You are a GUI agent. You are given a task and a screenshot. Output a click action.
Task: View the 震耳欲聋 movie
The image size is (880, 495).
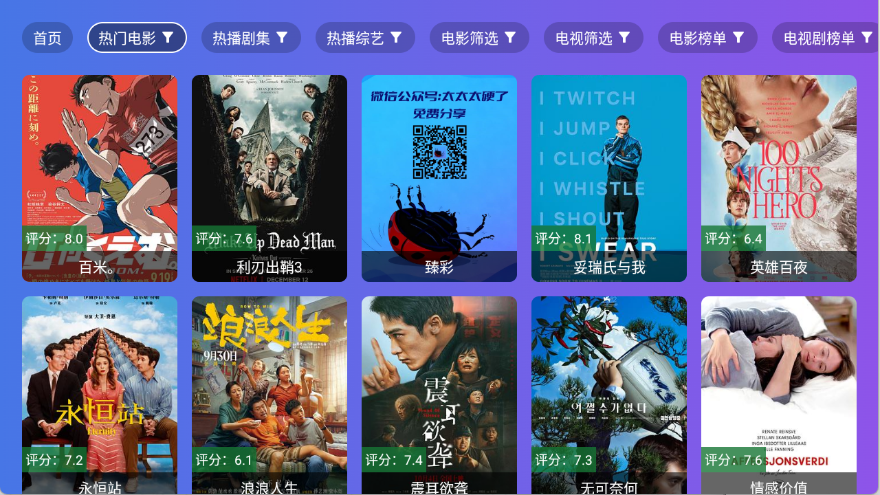pos(439,395)
